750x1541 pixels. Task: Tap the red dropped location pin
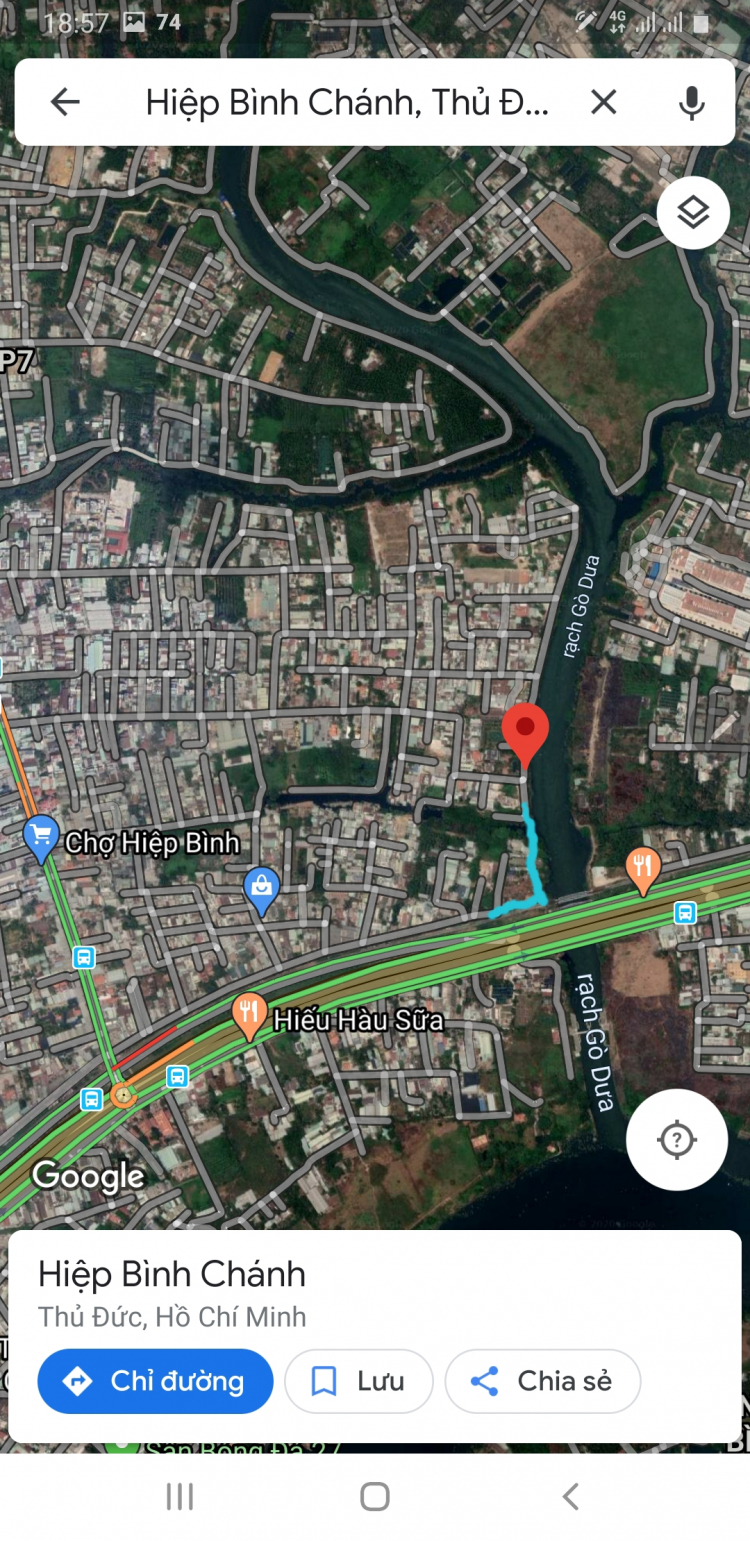point(525,733)
